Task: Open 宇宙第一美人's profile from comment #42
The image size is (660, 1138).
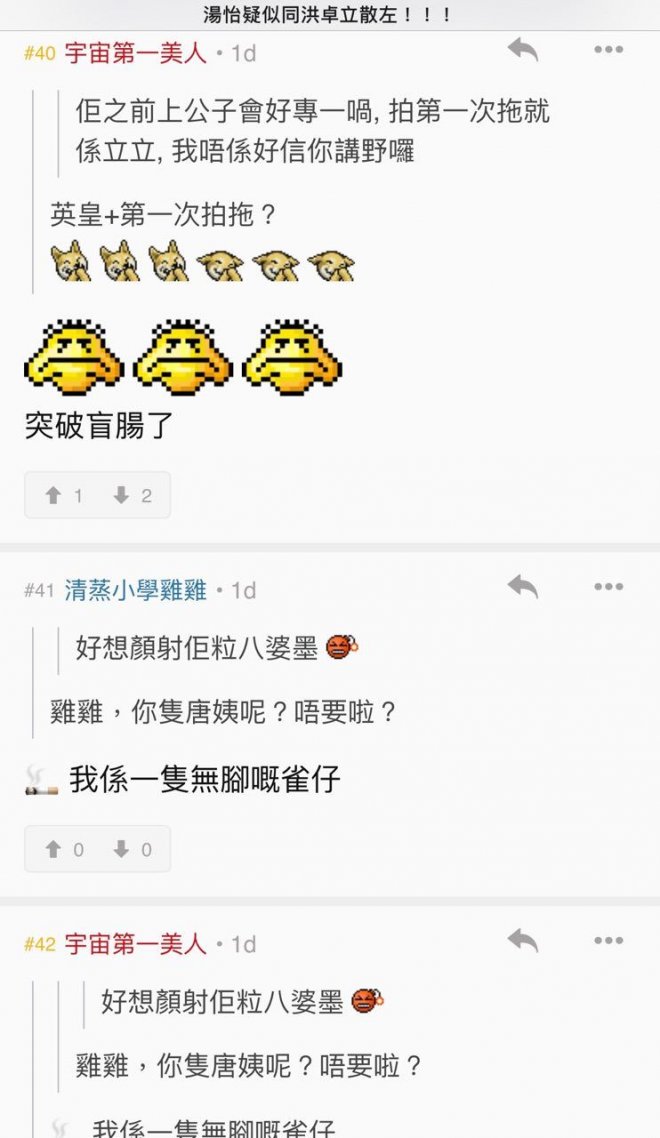Action: click(x=135, y=944)
